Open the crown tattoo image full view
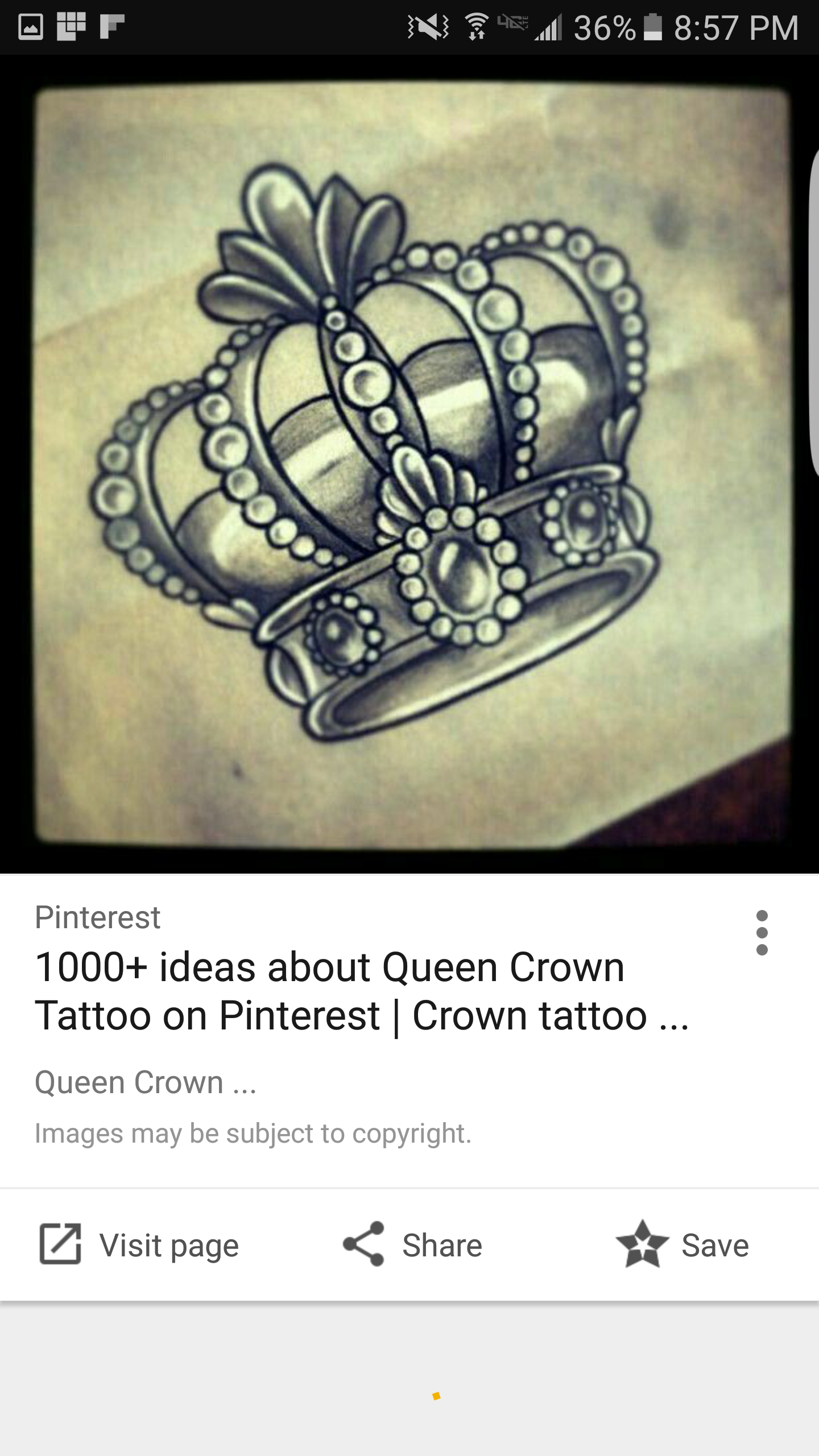This screenshot has width=819, height=1456. tap(409, 464)
